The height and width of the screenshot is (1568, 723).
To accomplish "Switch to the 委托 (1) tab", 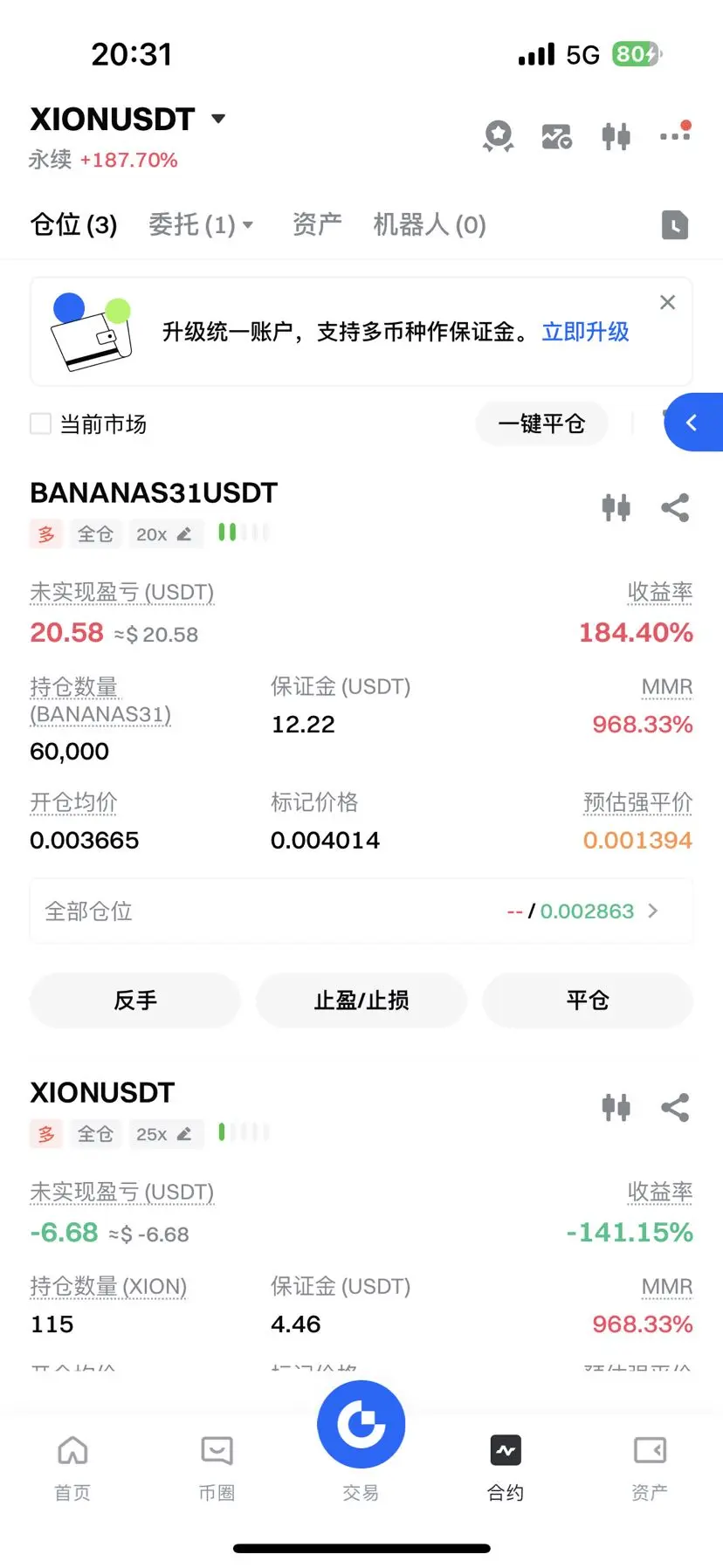I will (200, 225).
